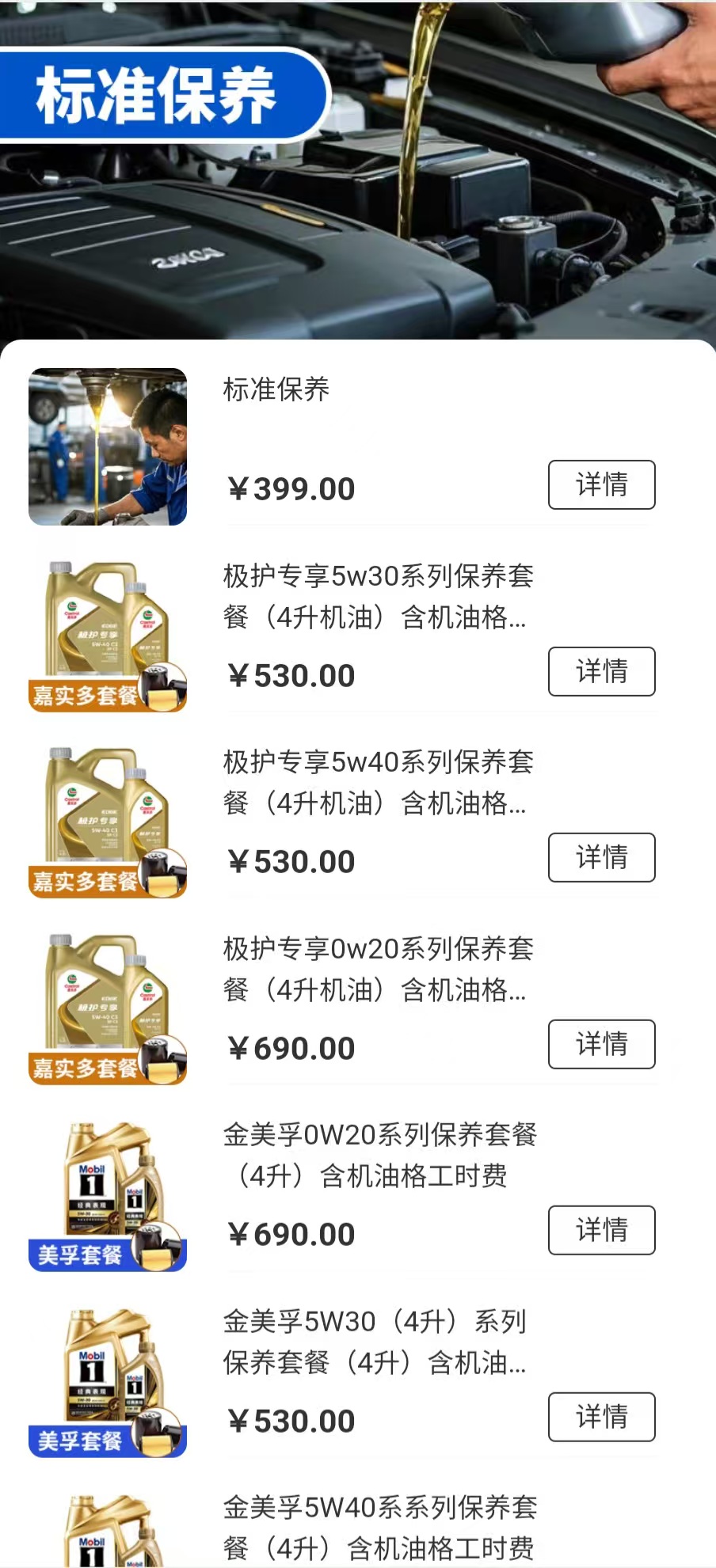Open the 极护专享5w30 package title link
716x1568 pixels.
coord(379,599)
